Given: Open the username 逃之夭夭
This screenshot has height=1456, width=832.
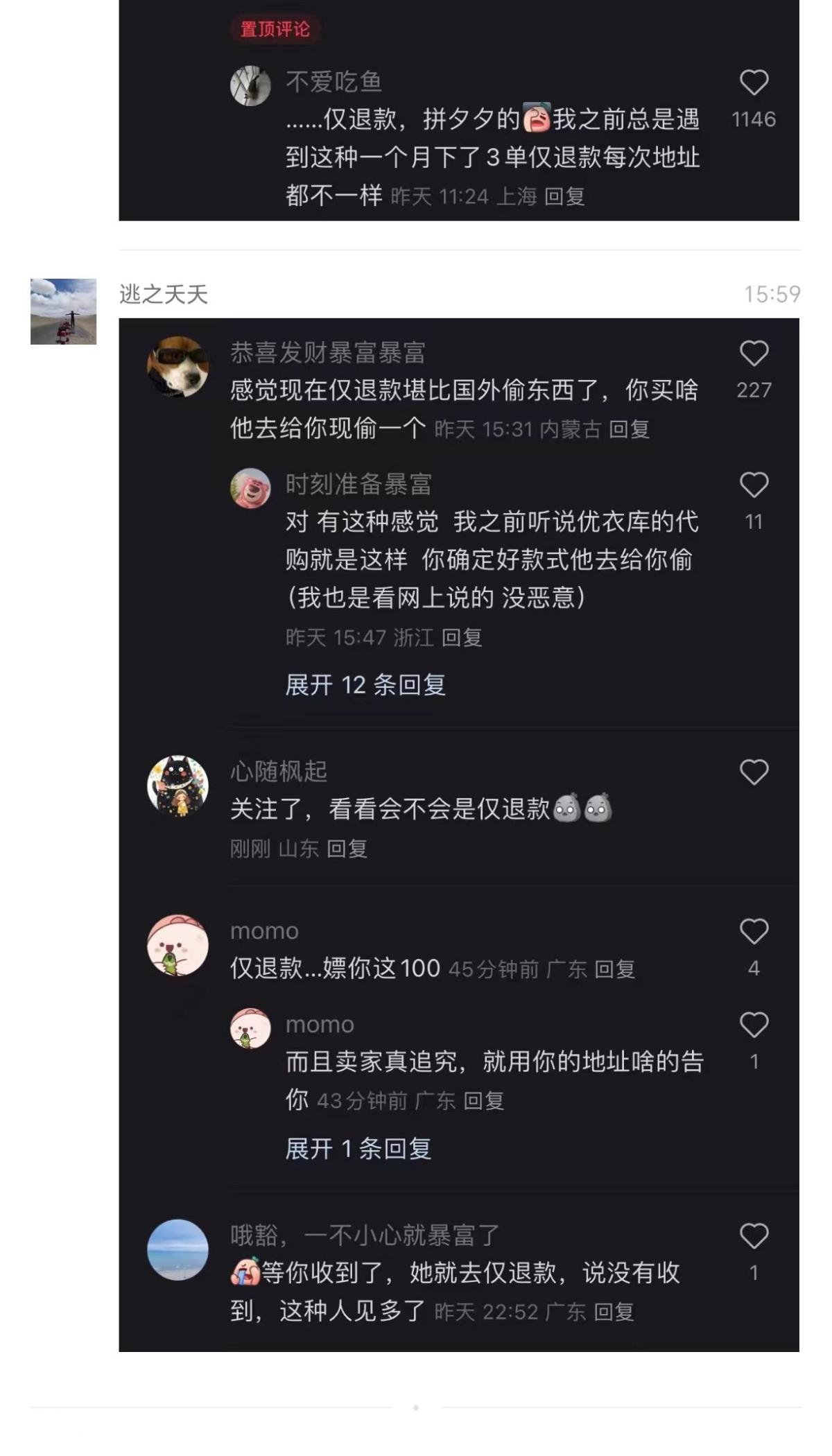Looking at the screenshot, I should [164, 294].
